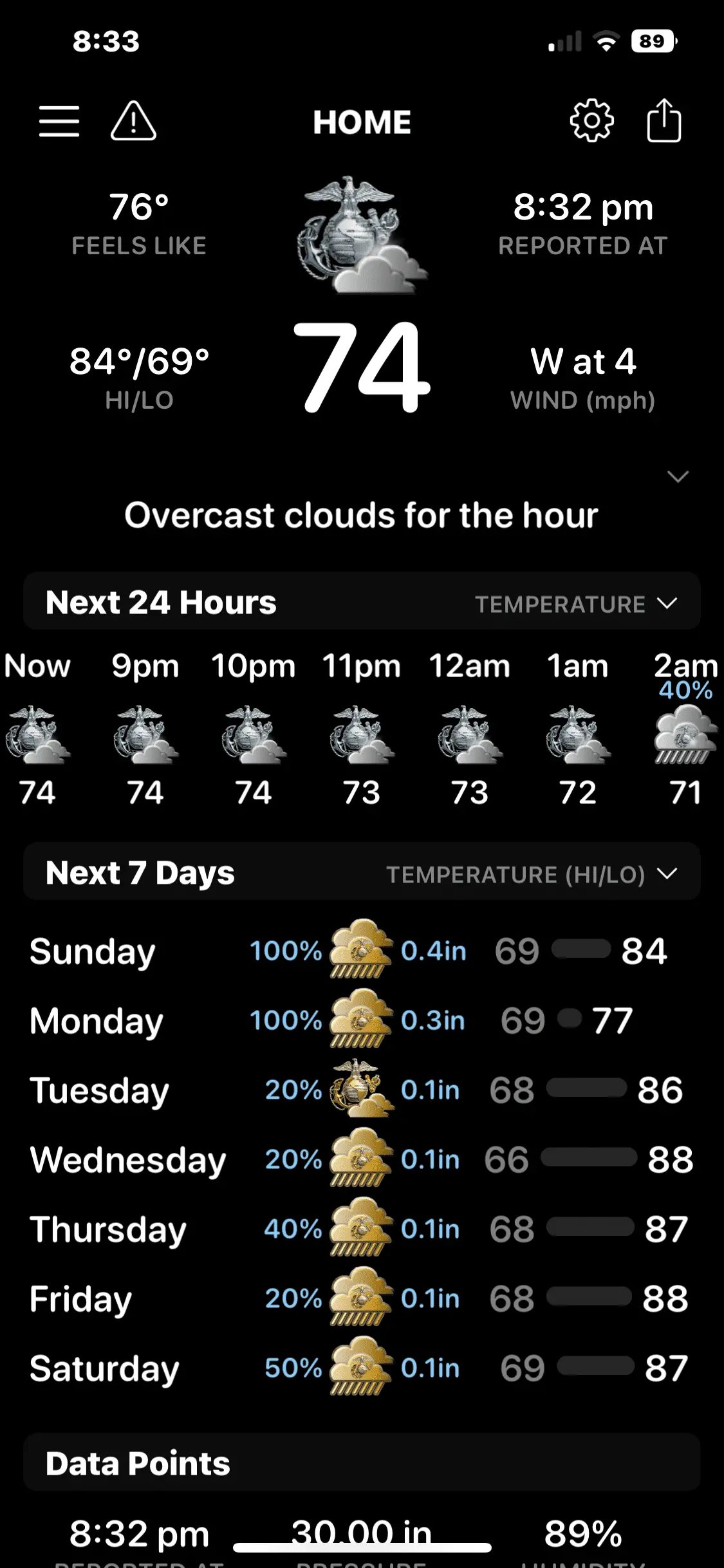
Task: Open Monday's forecast details
Action: click(360, 1021)
